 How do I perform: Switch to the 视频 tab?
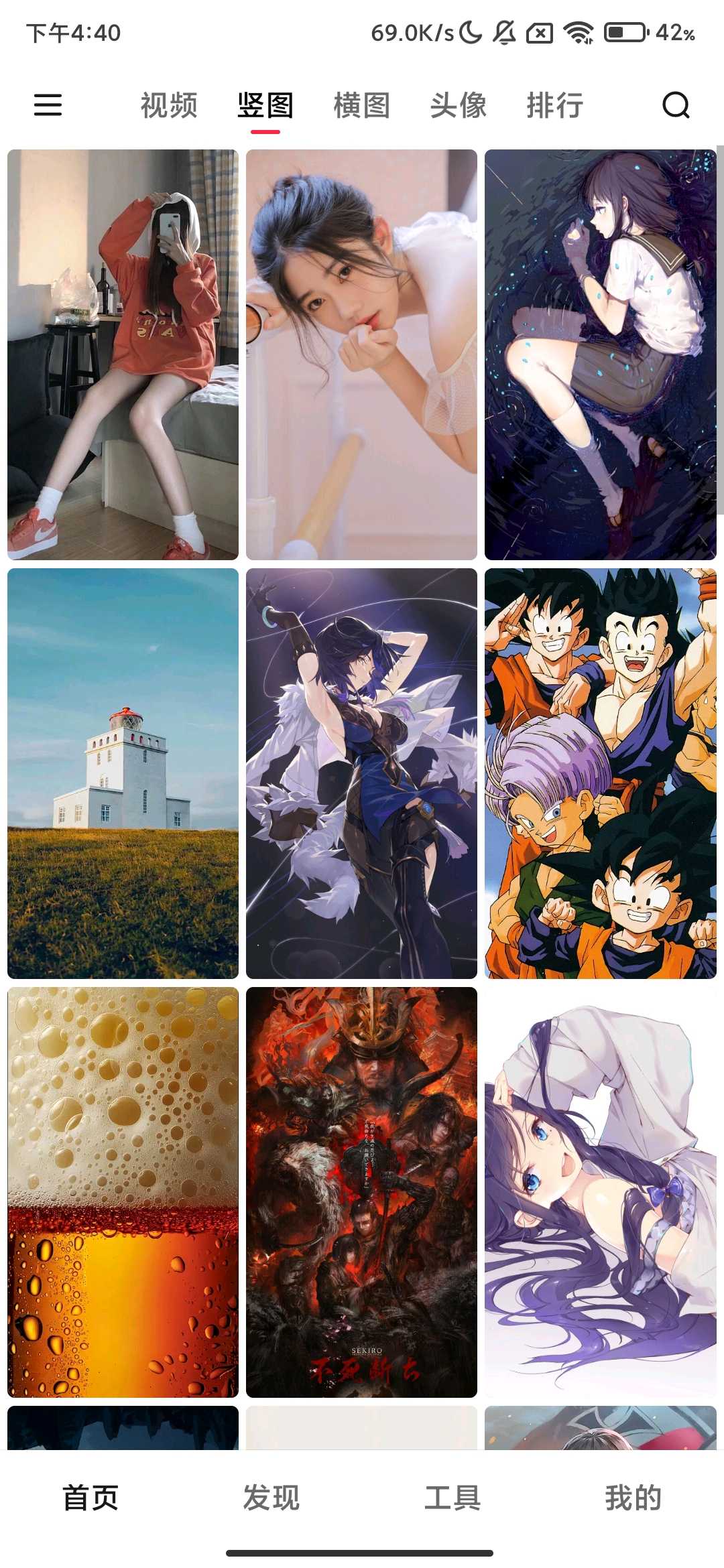click(x=169, y=105)
